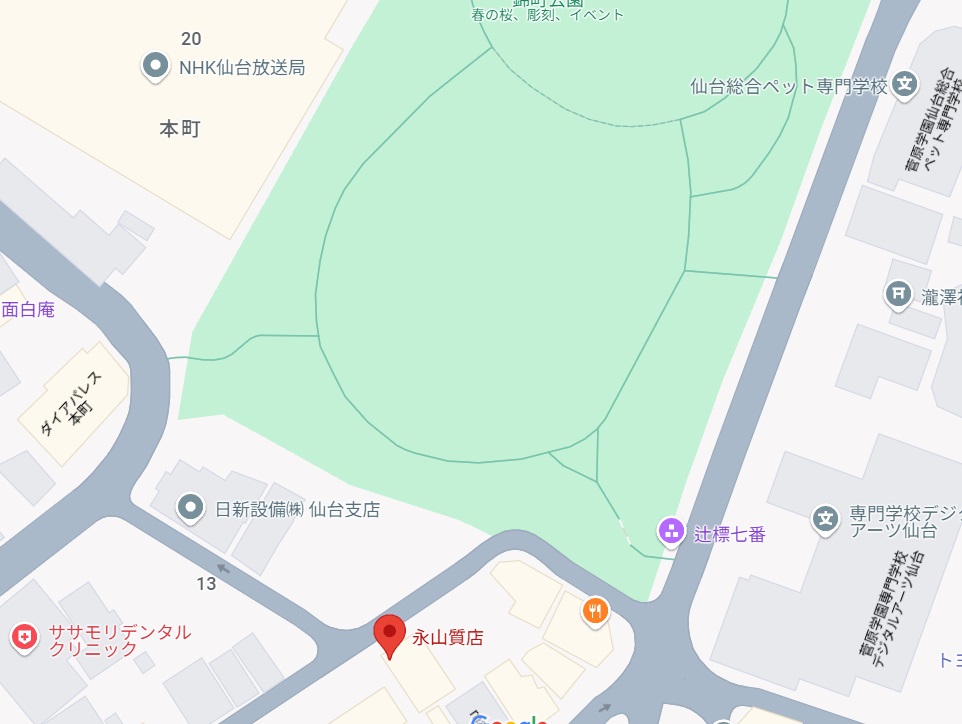Screen dimensions: 962x724
Task: Open the 専門学校デジタルアーツ仙台 school marker
Action: point(825,518)
